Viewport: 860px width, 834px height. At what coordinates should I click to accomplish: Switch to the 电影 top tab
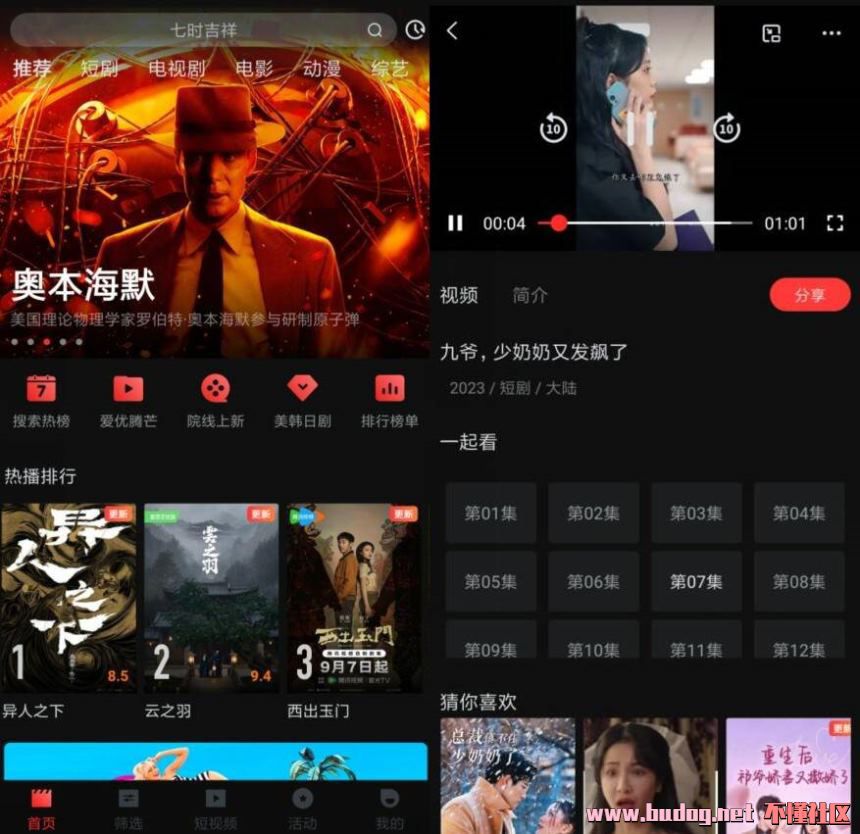tap(254, 69)
